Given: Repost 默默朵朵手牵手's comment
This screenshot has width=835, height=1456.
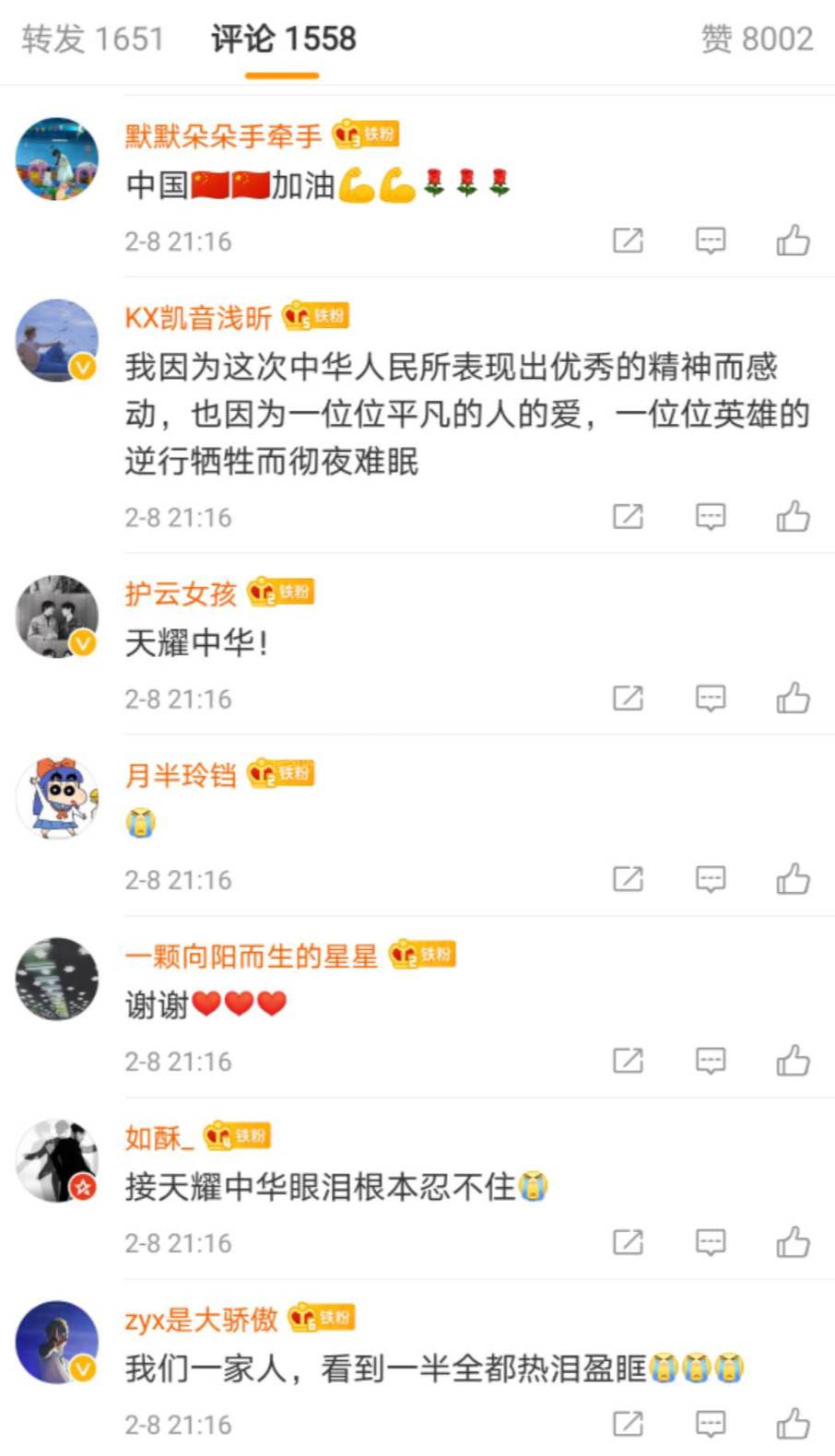Looking at the screenshot, I should [628, 241].
